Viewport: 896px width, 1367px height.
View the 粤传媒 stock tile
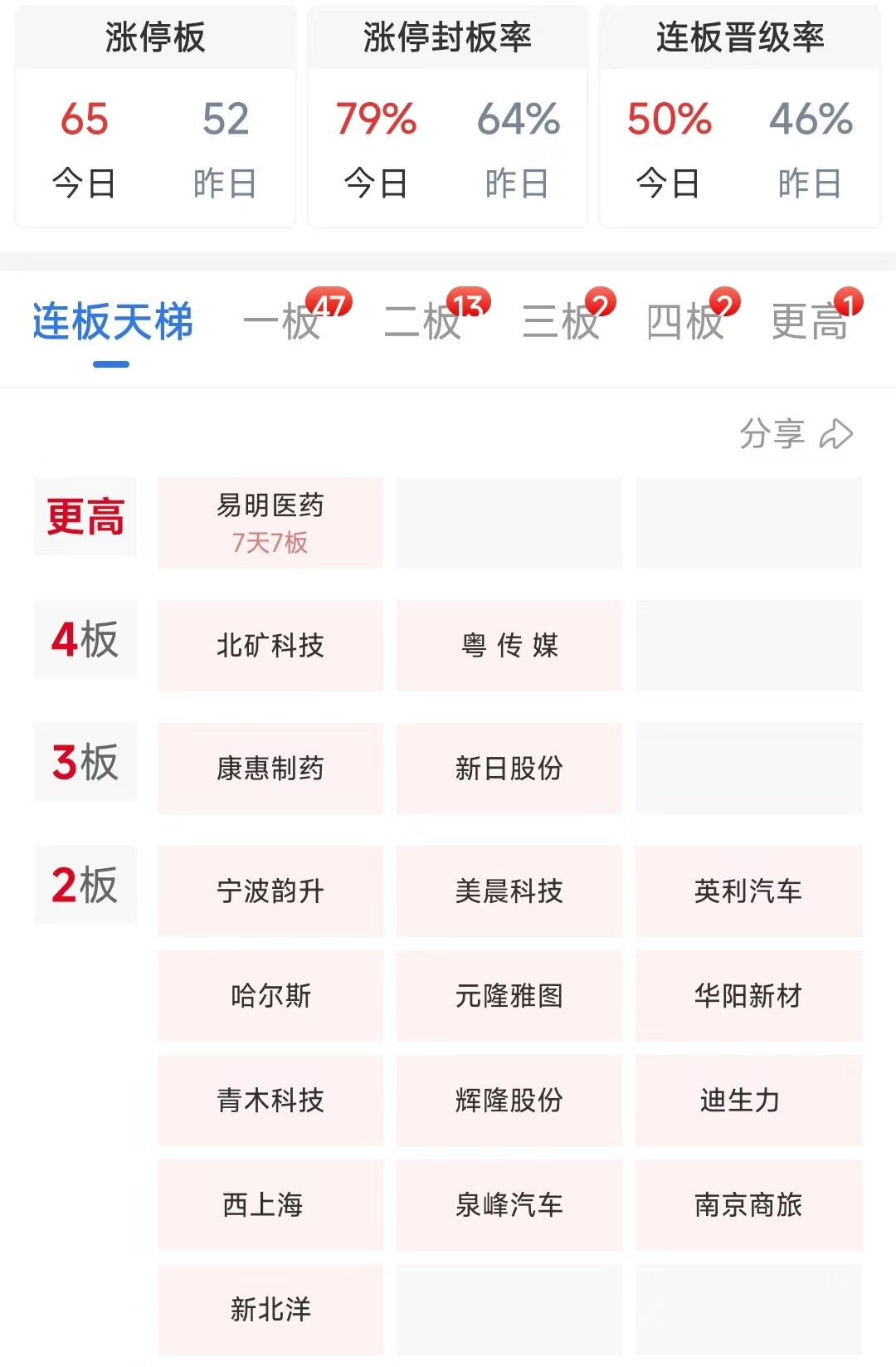[509, 645]
